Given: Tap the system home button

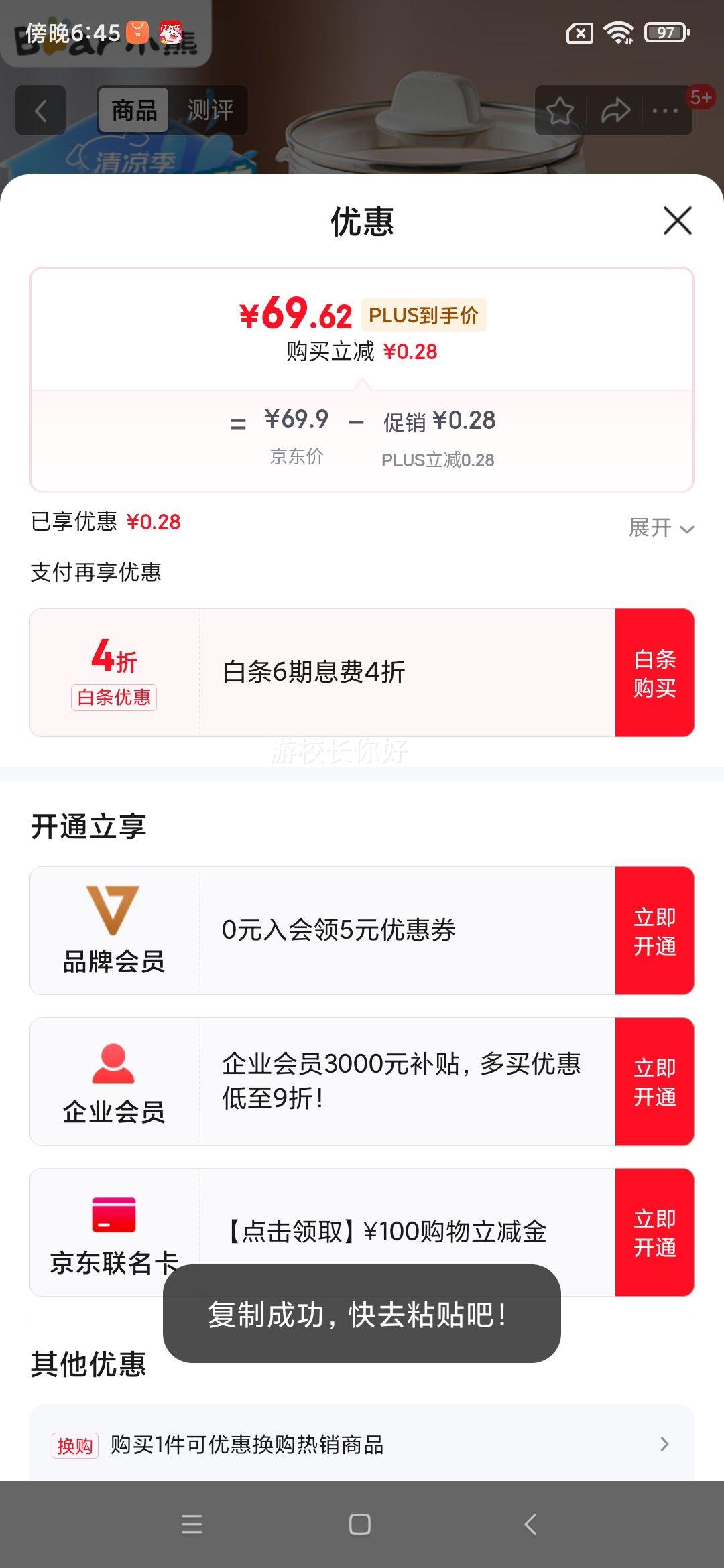Looking at the screenshot, I should [x=360, y=1524].
